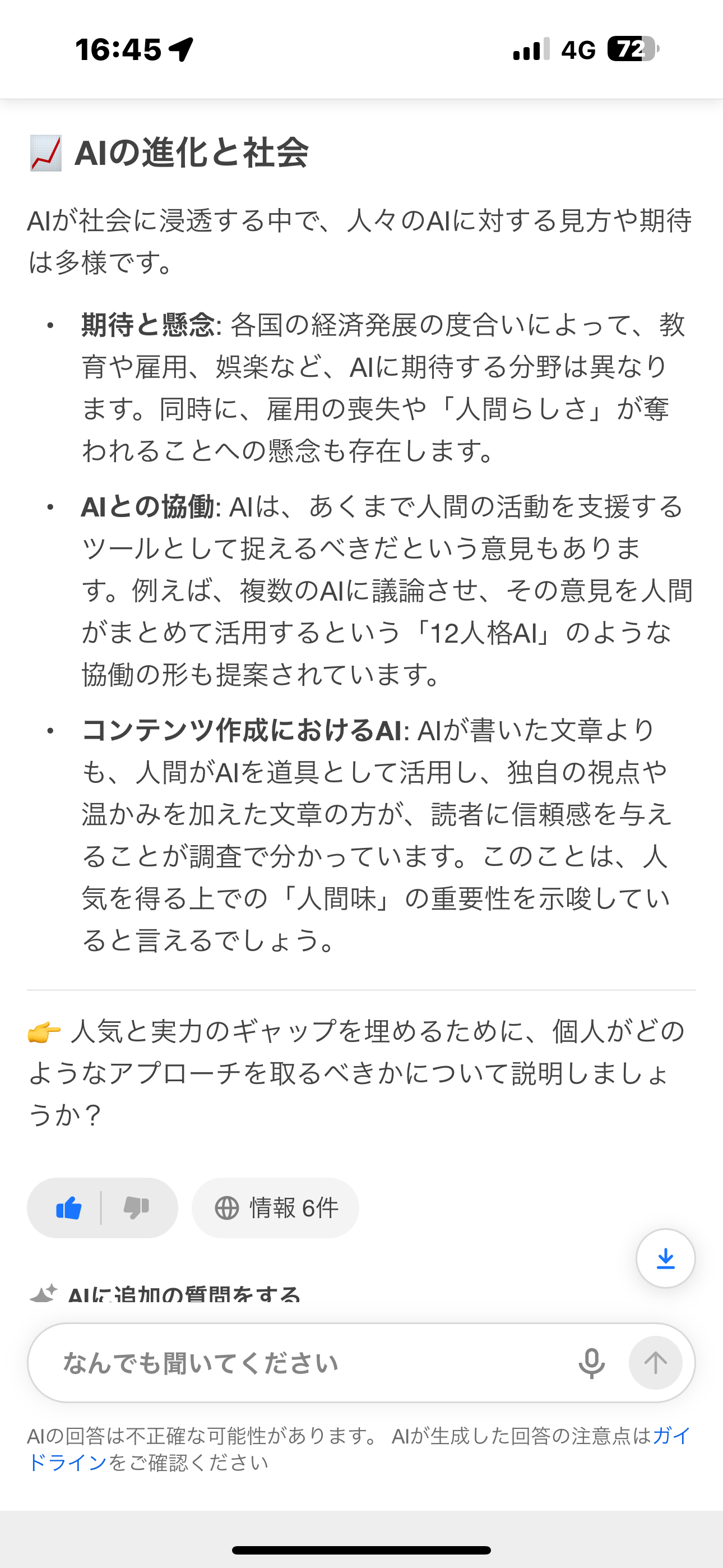Give the AI answer a thumbs down
Screen dimensions: 723x1568
click(x=136, y=1207)
